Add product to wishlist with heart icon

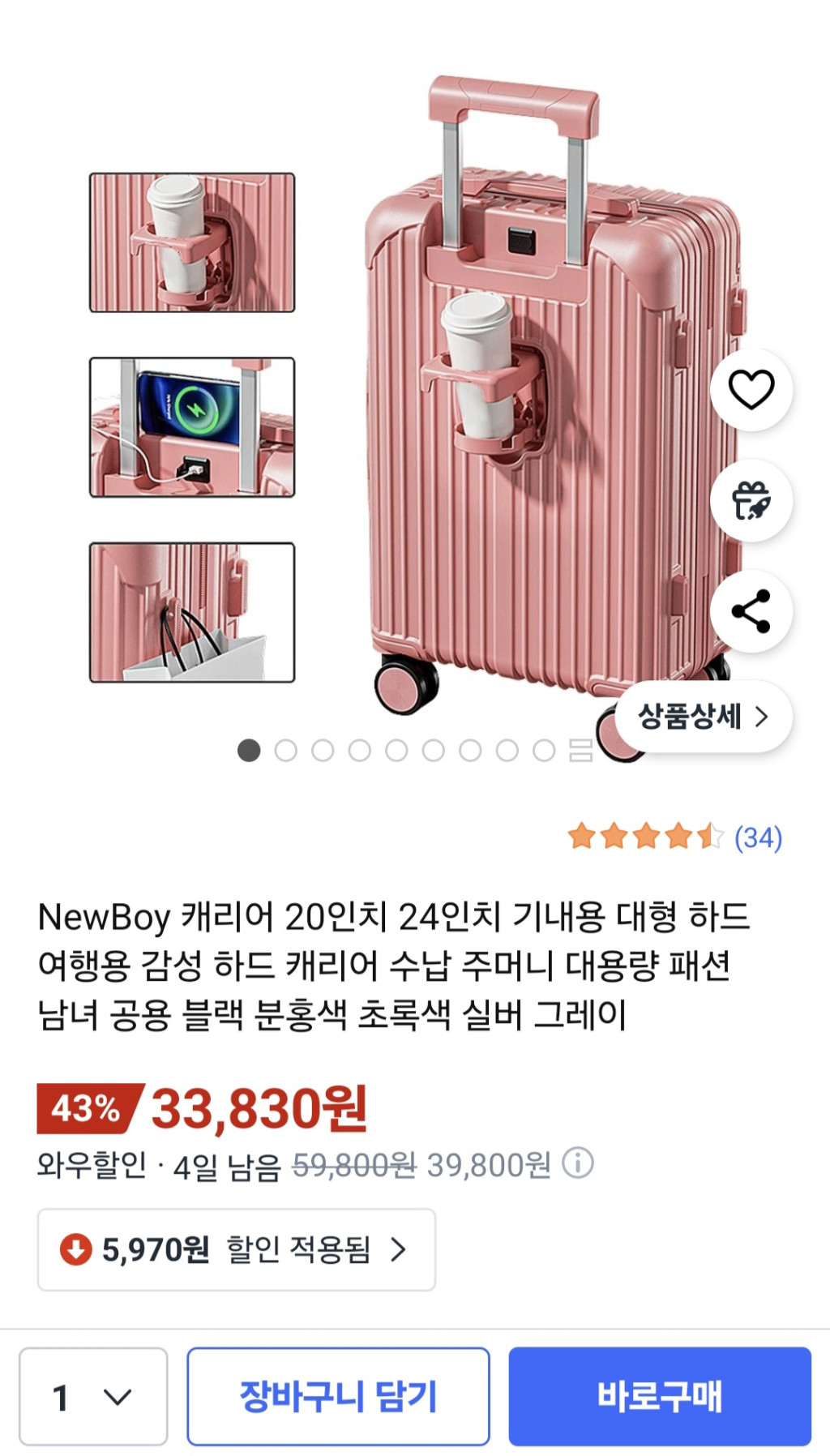coord(751,390)
